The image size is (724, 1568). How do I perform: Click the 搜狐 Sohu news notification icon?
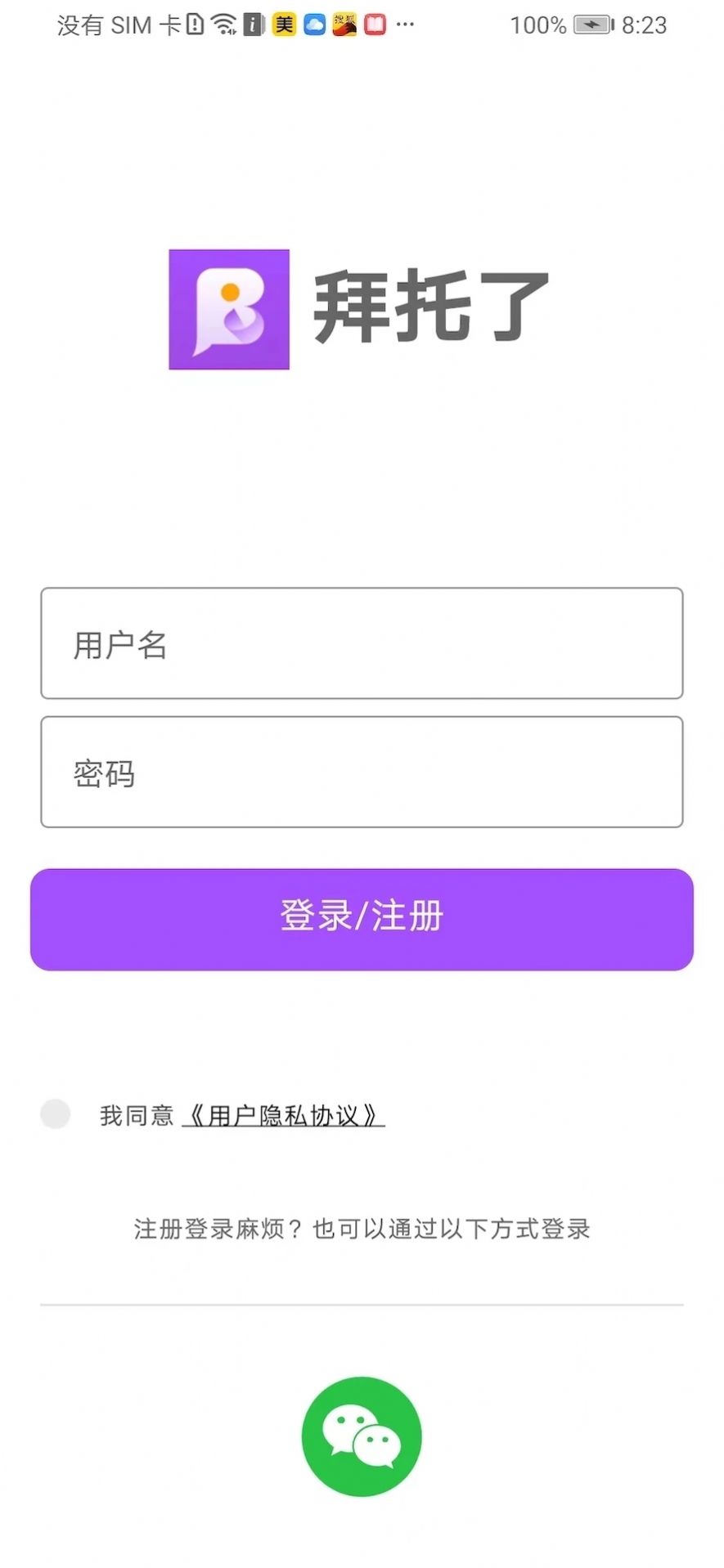pyautogui.click(x=344, y=25)
